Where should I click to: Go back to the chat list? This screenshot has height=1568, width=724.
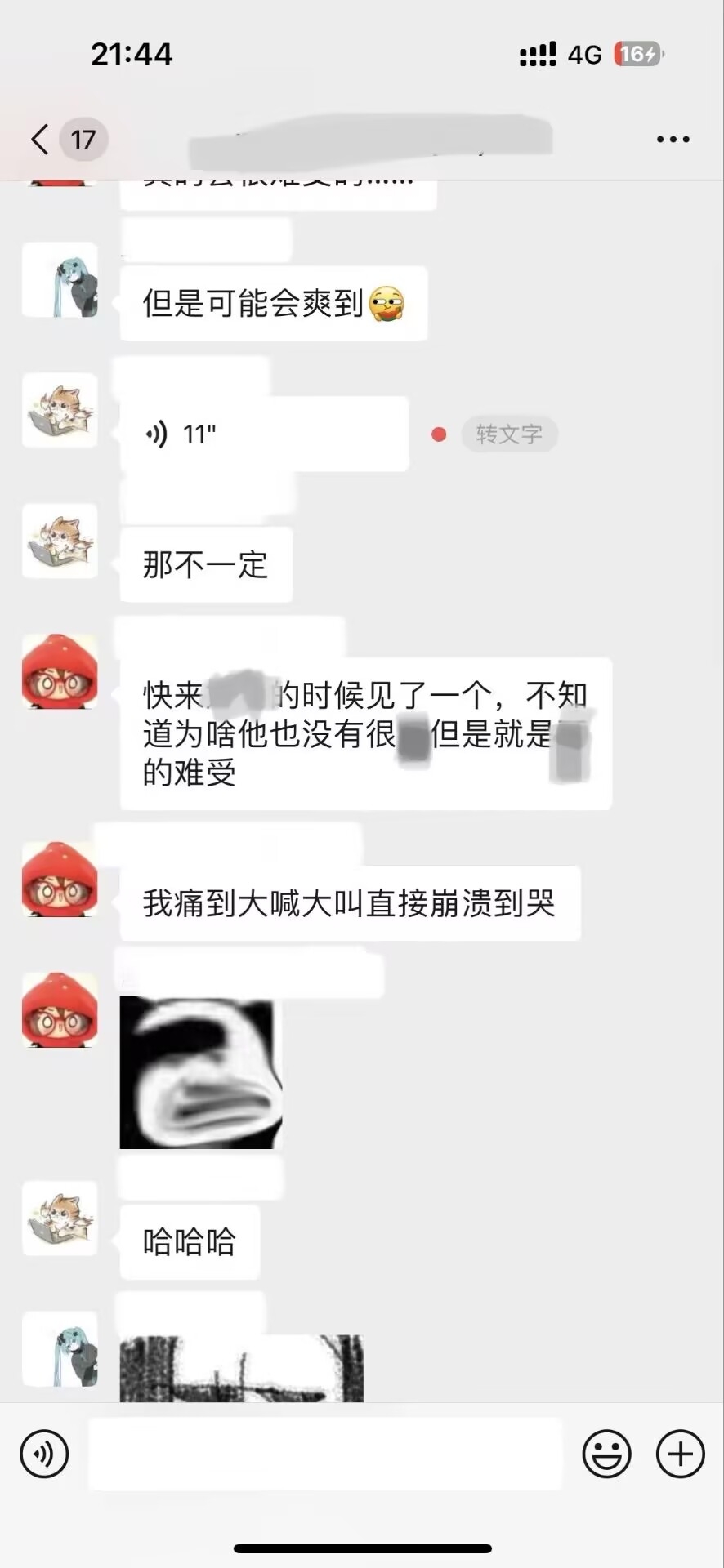(41, 140)
